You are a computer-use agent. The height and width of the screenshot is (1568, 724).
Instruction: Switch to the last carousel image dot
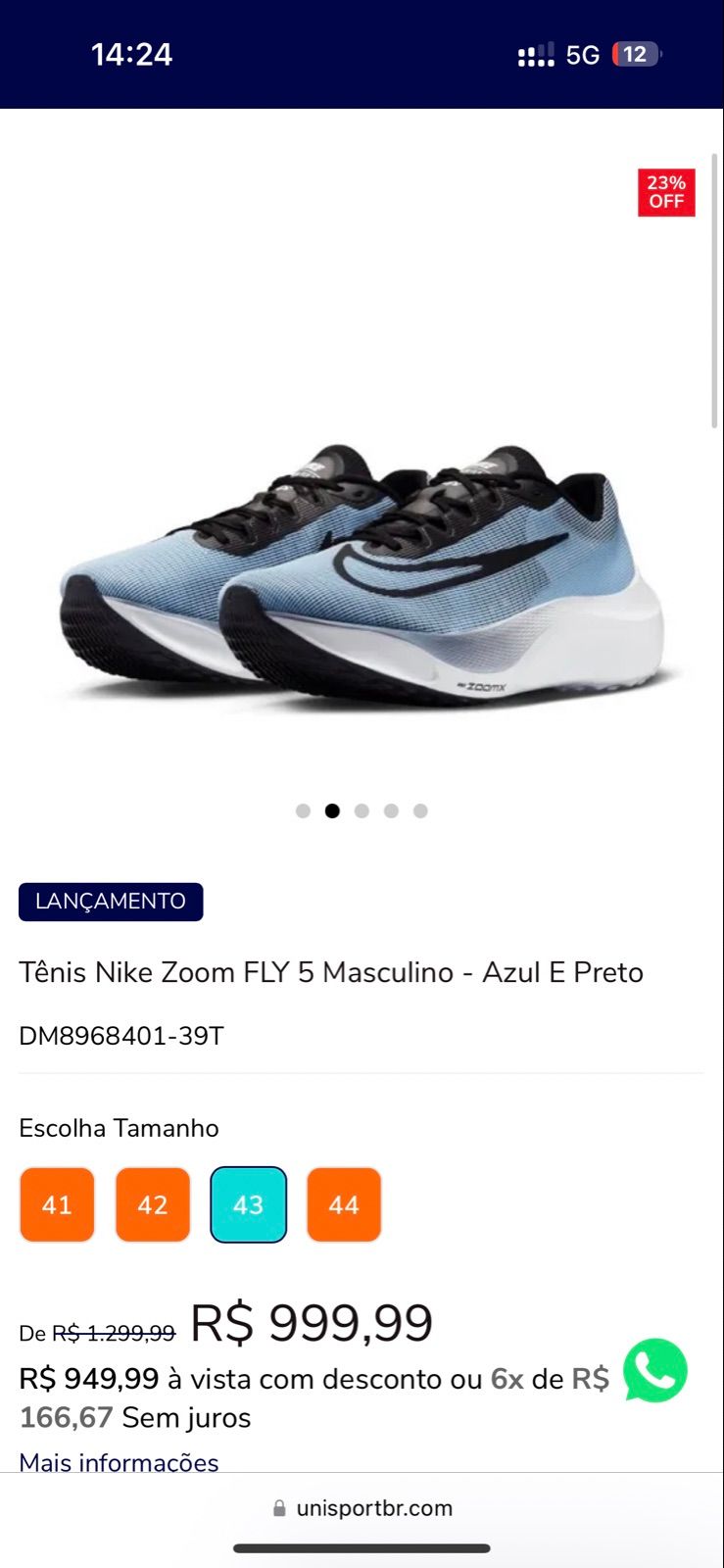(x=421, y=810)
